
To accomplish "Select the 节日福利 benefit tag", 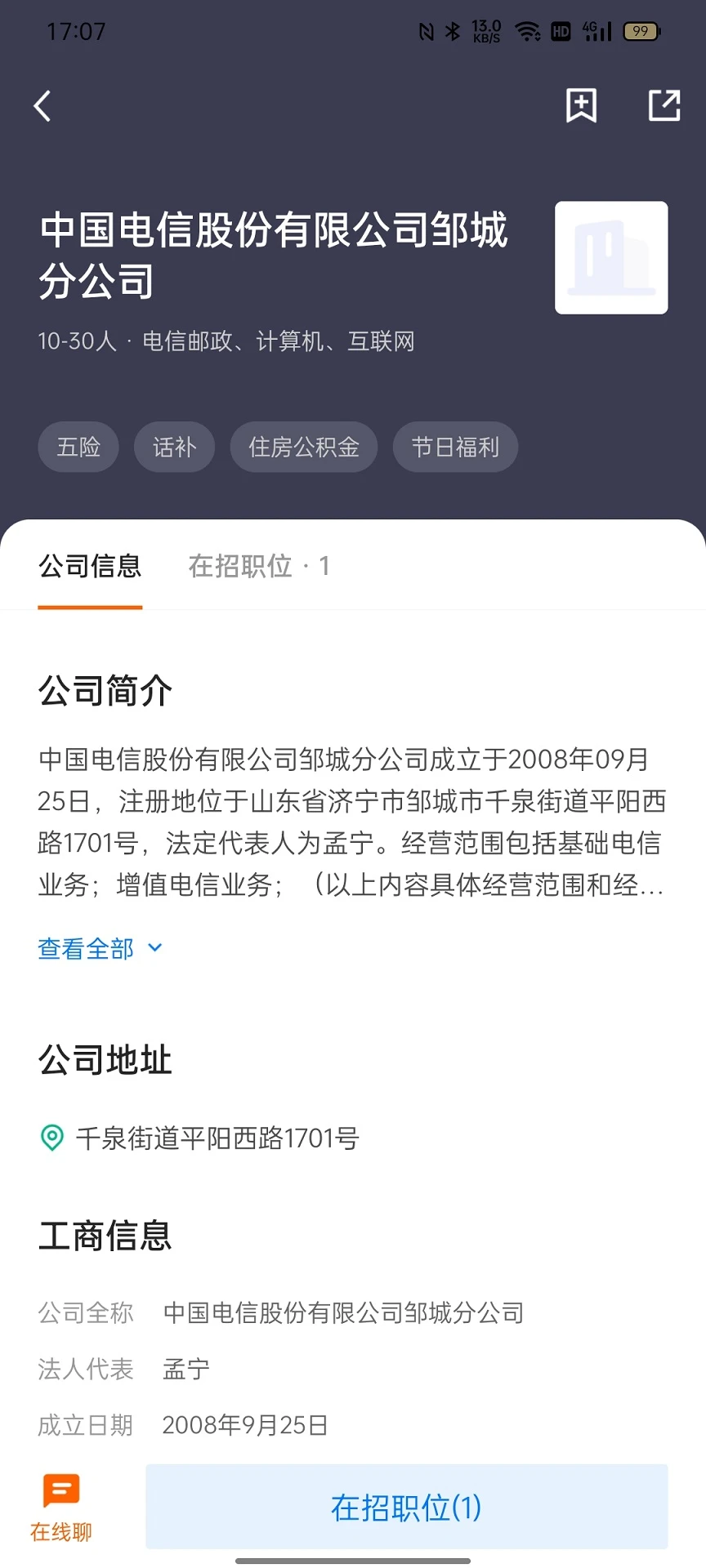I will point(455,447).
